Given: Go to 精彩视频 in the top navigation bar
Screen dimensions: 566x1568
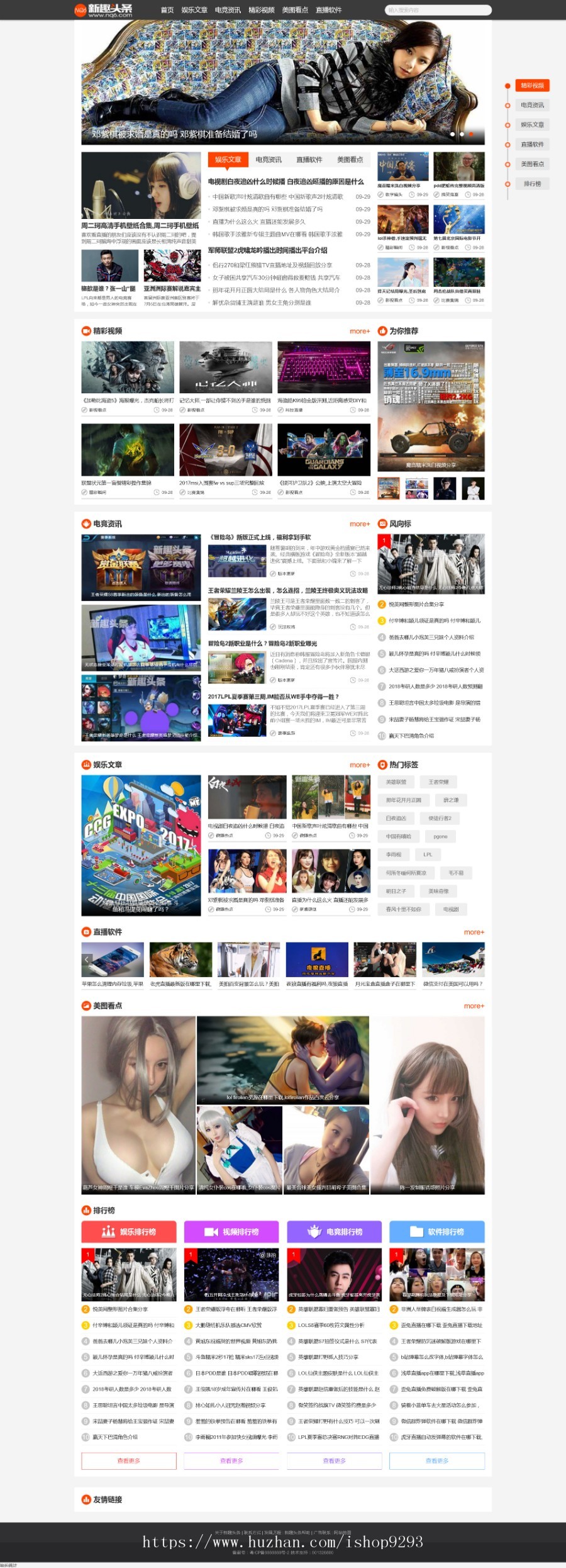Looking at the screenshot, I should coord(261,10).
